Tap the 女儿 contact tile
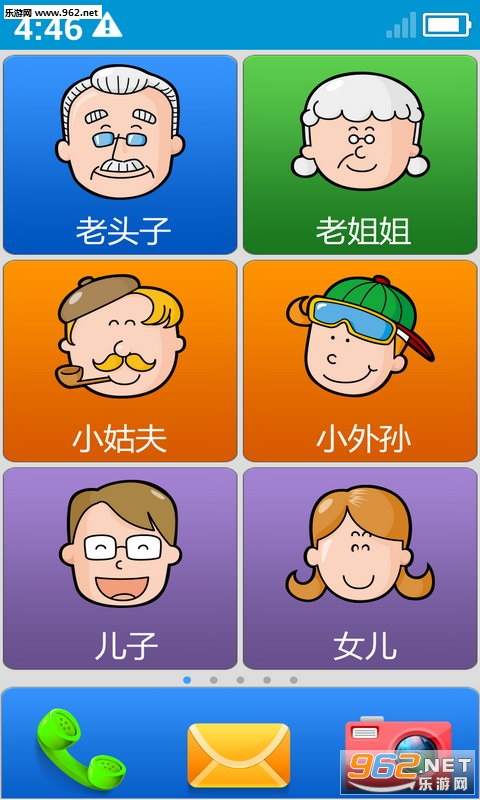Viewport: 480px width, 800px height. click(360, 568)
